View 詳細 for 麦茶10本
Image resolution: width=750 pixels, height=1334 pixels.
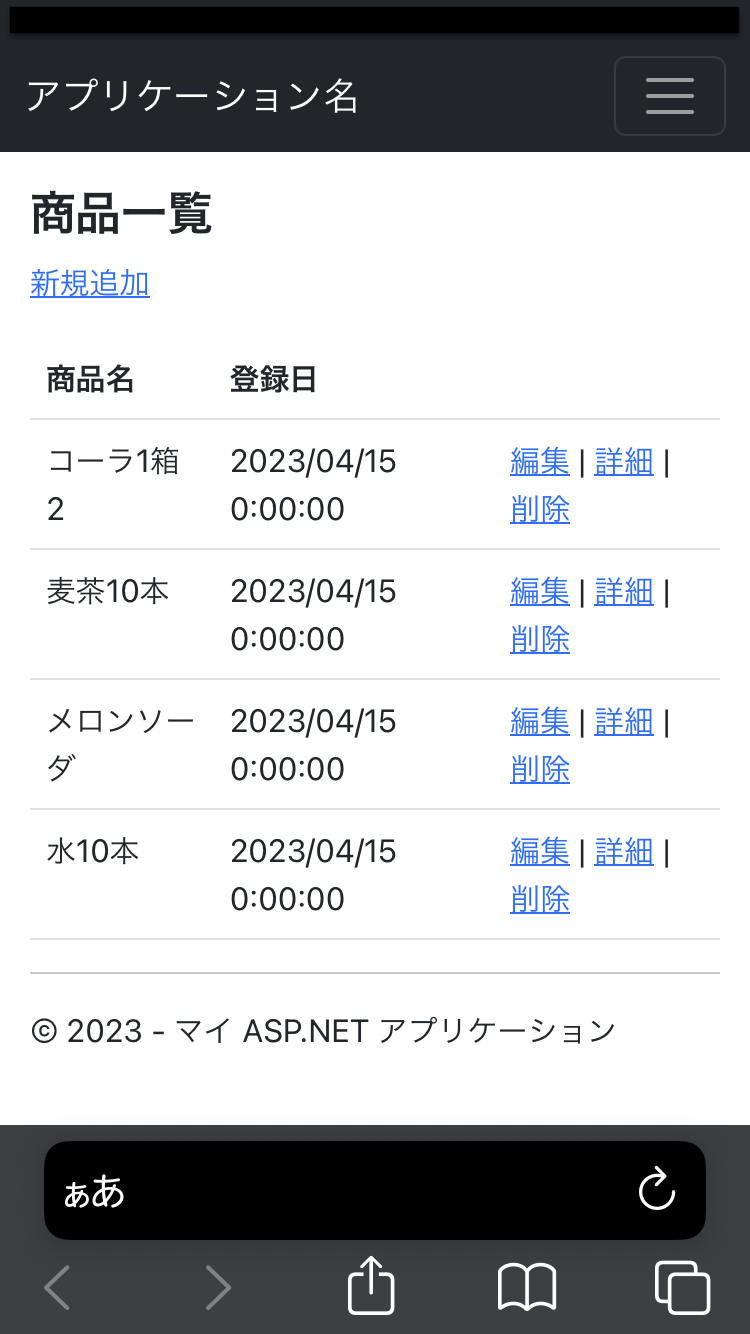[623, 592]
